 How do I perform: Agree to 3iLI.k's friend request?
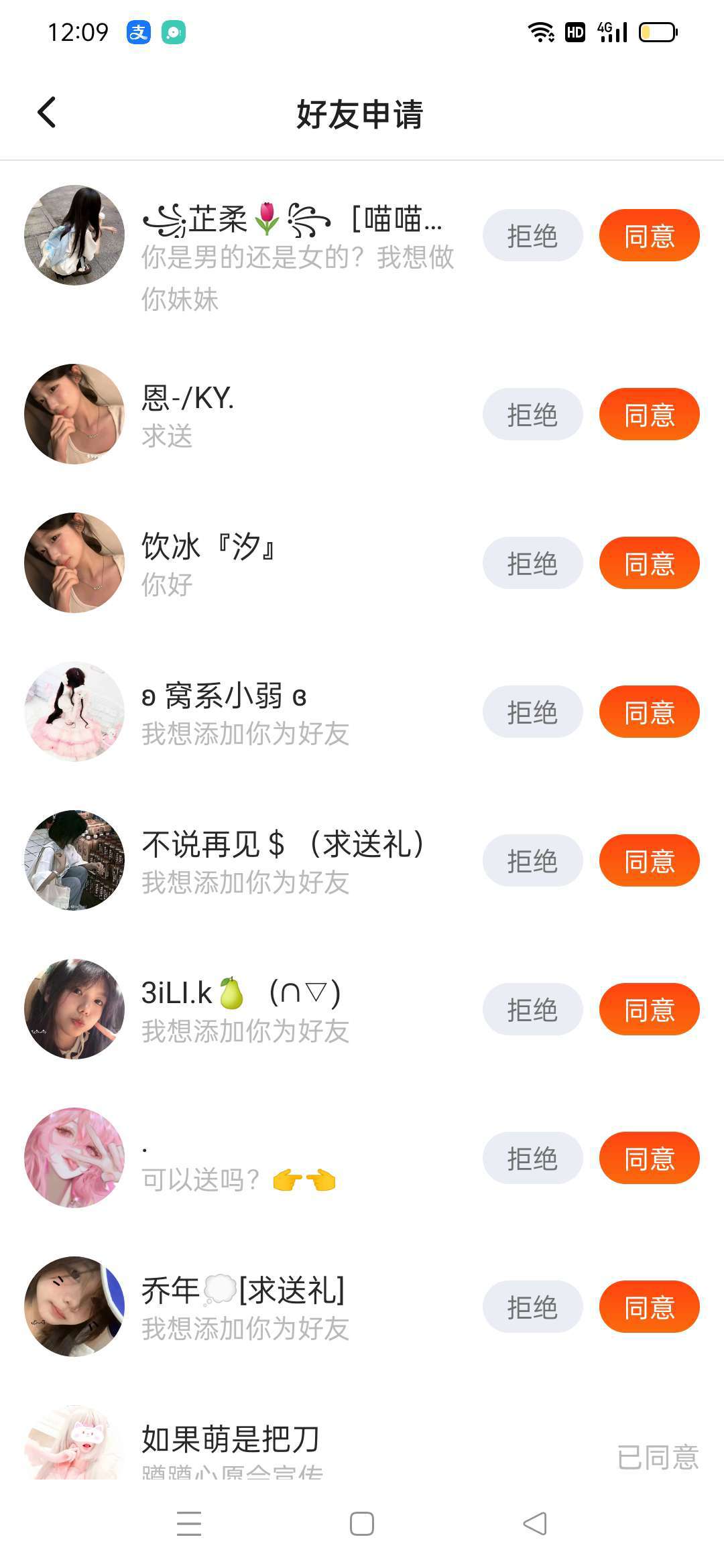tap(649, 1009)
